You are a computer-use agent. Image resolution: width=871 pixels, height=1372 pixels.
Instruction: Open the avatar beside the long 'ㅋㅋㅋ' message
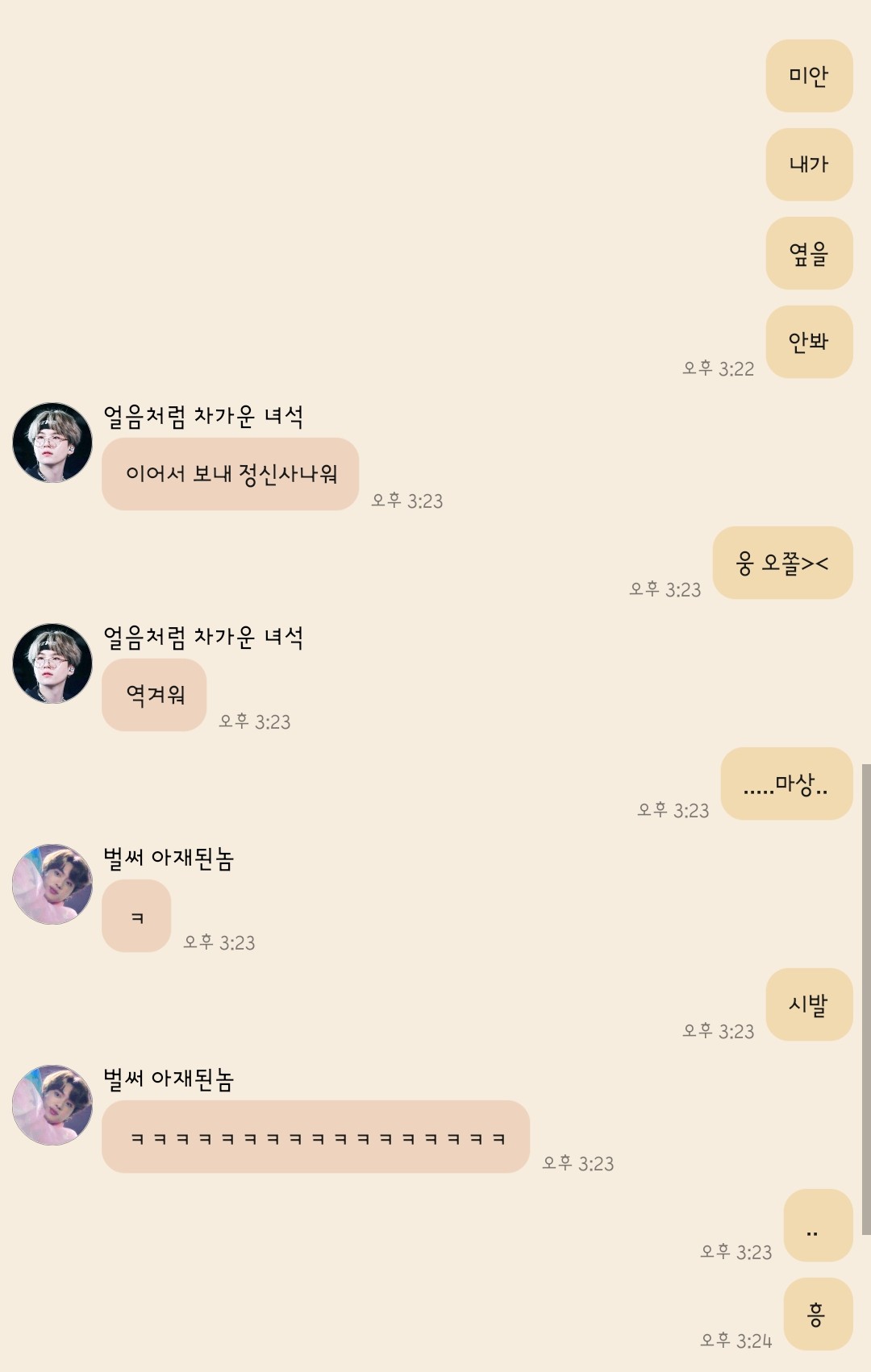[52, 1105]
